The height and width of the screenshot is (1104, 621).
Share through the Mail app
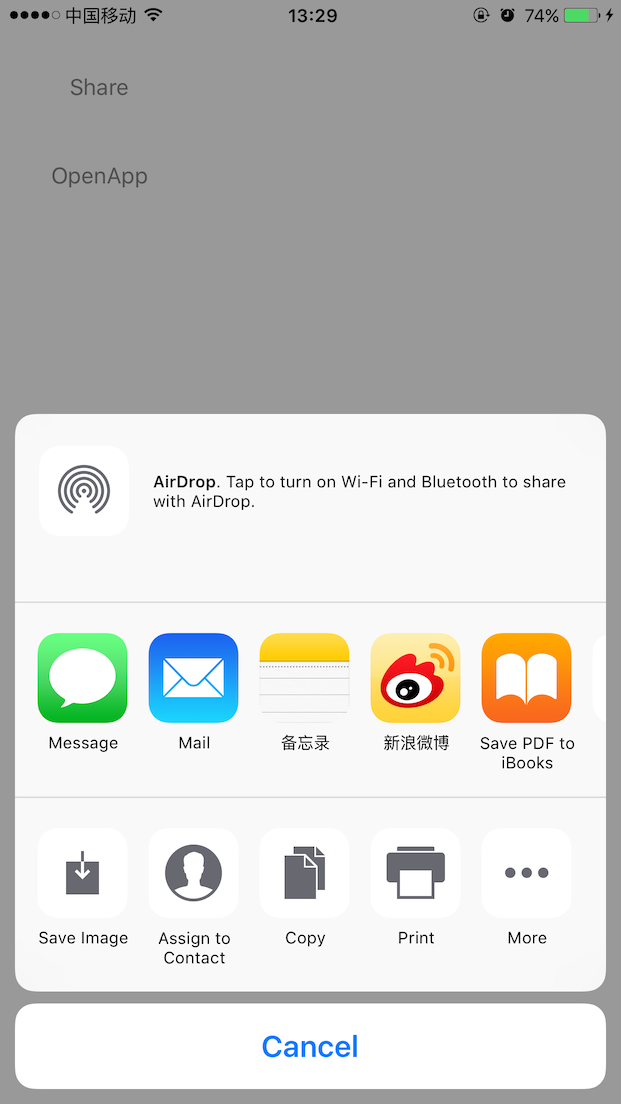point(194,678)
